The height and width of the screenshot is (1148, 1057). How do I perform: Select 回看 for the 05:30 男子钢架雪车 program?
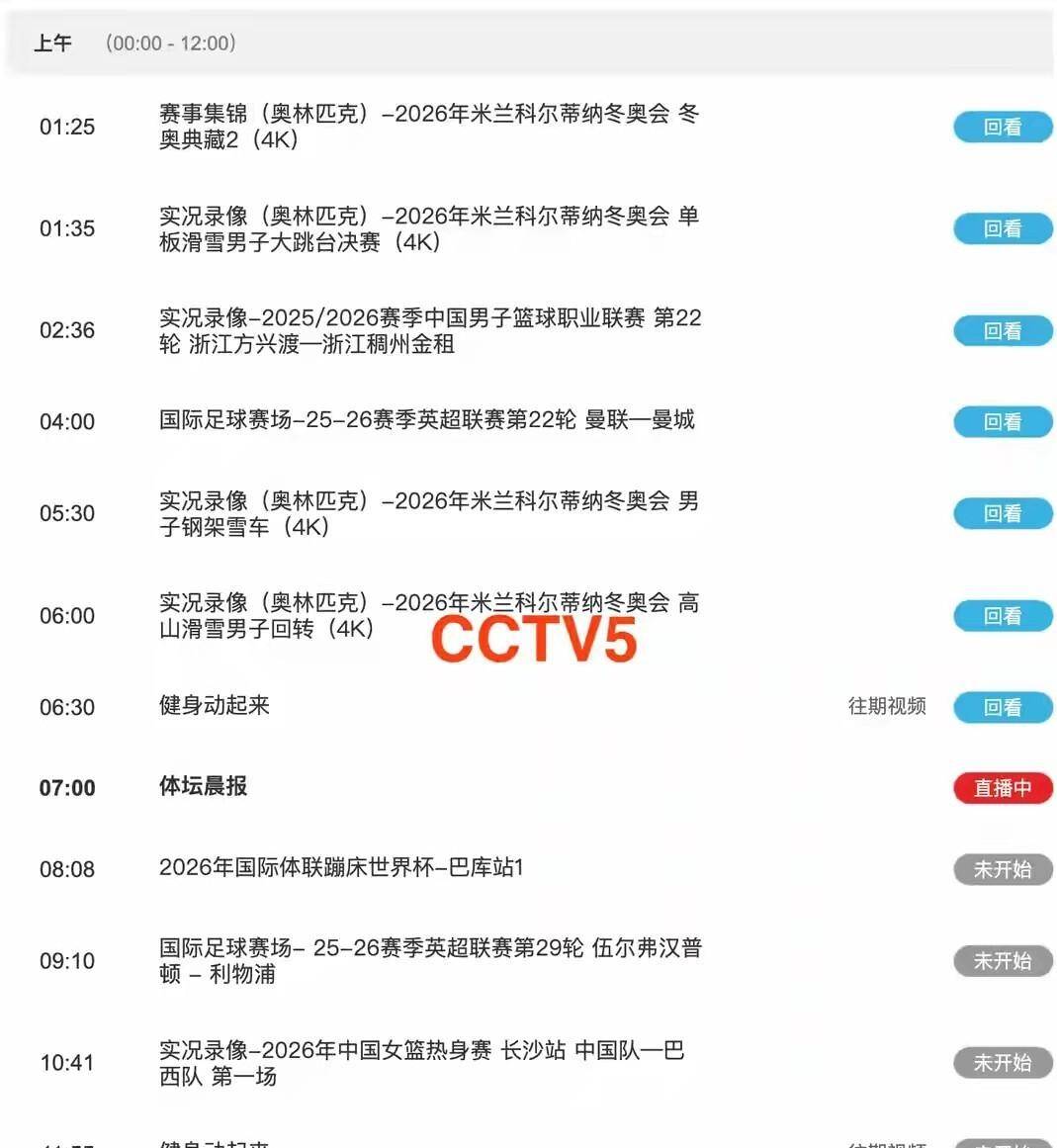pos(1002,513)
